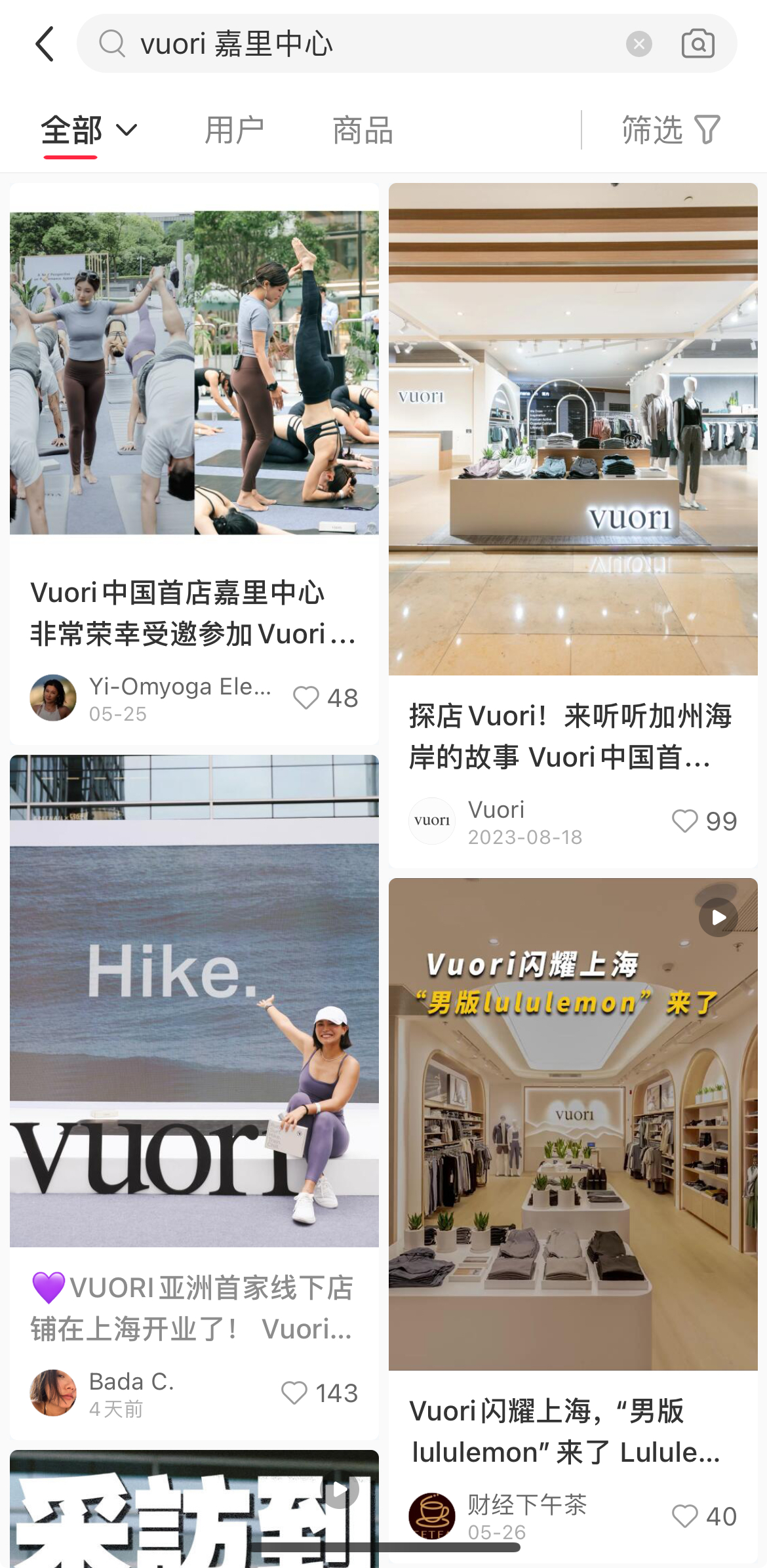The height and width of the screenshot is (1568, 767).
Task: Like the Vuori official post with 99 likes
Action: pyautogui.click(x=685, y=821)
